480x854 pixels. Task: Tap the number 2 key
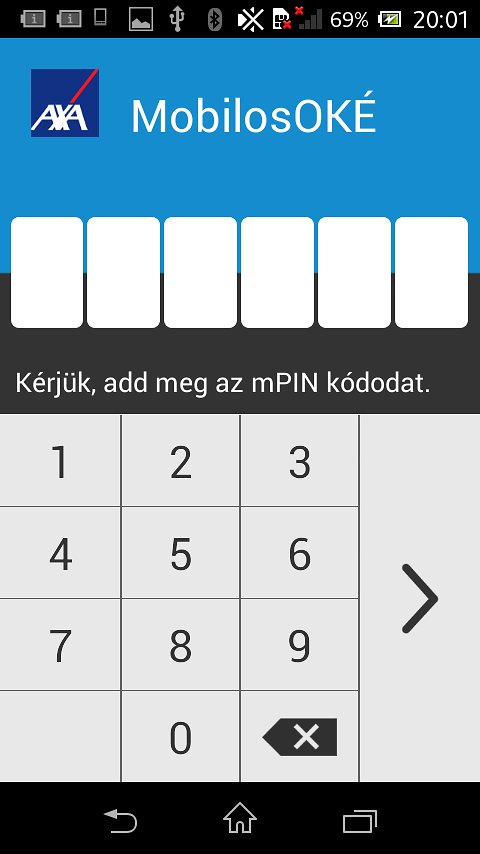click(x=180, y=461)
